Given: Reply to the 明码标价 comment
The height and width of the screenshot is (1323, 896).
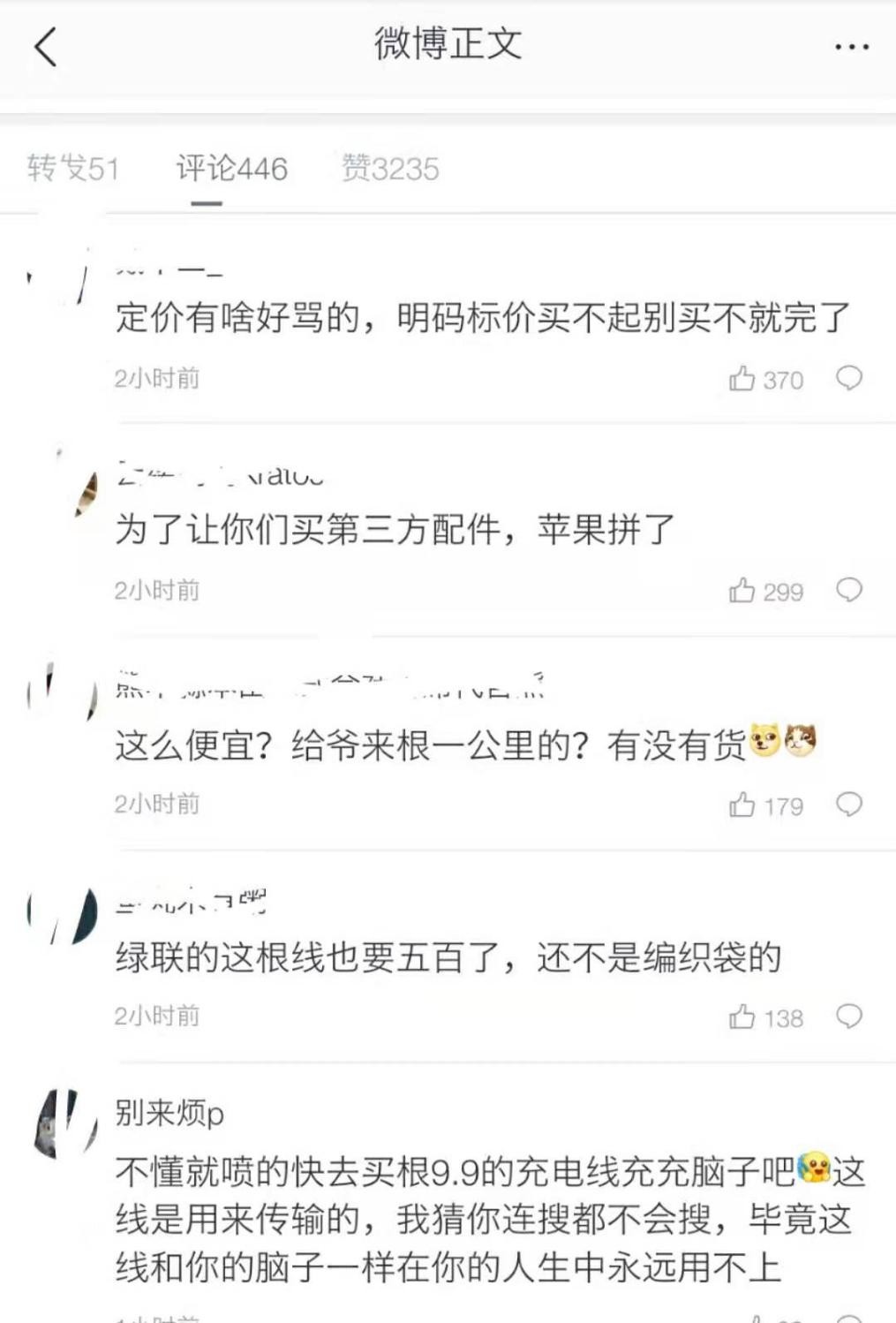Looking at the screenshot, I should tap(848, 378).
